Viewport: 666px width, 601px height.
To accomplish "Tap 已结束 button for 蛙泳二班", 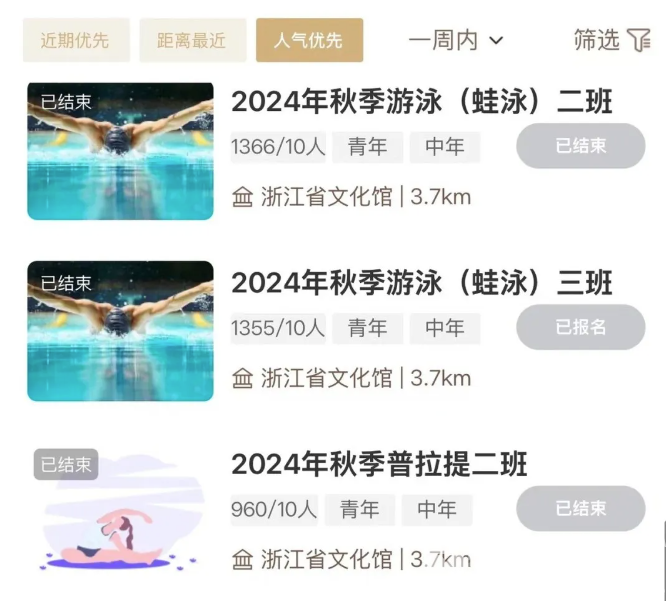I will click(x=580, y=146).
